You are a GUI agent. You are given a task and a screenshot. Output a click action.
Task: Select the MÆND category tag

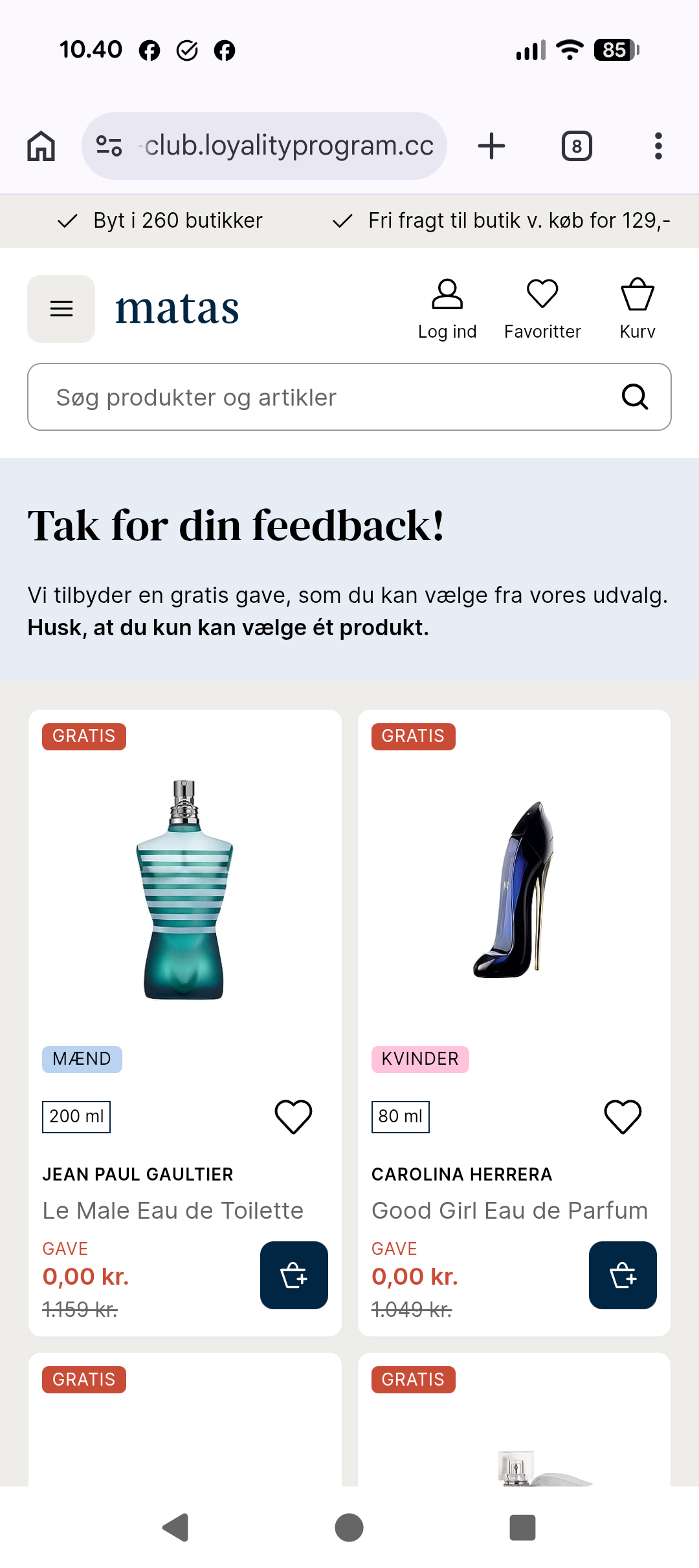[x=82, y=1059]
